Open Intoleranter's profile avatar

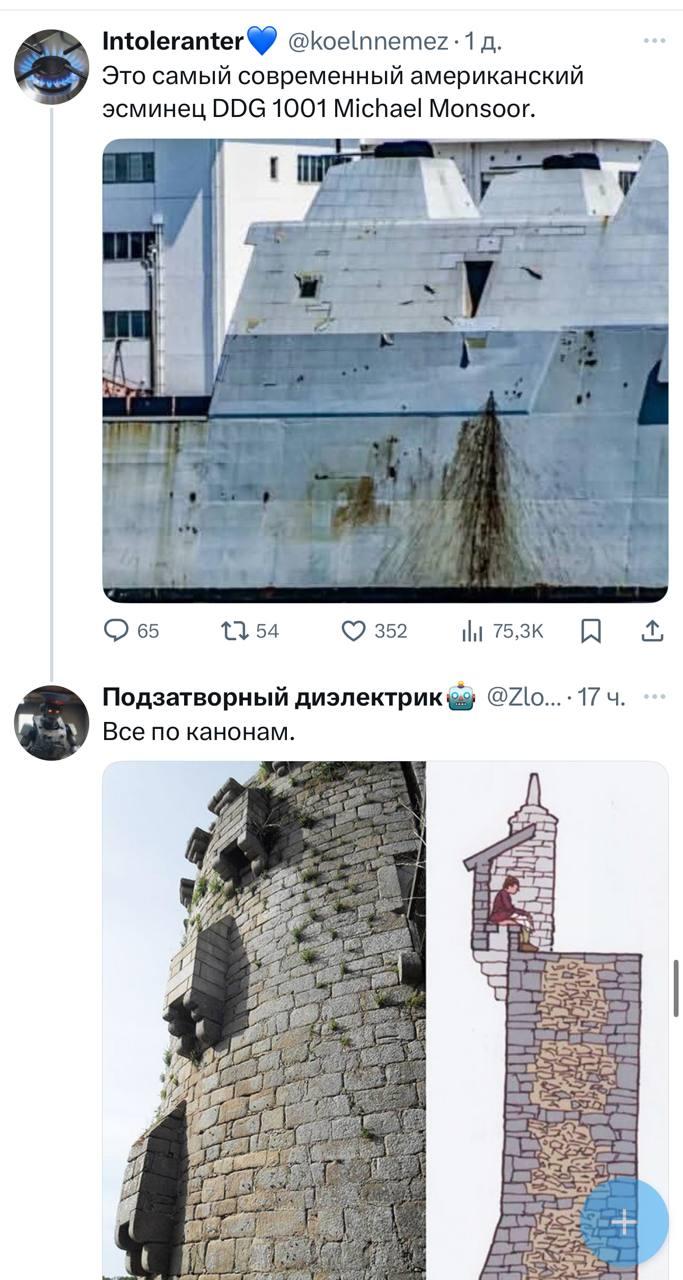point(51,67)
